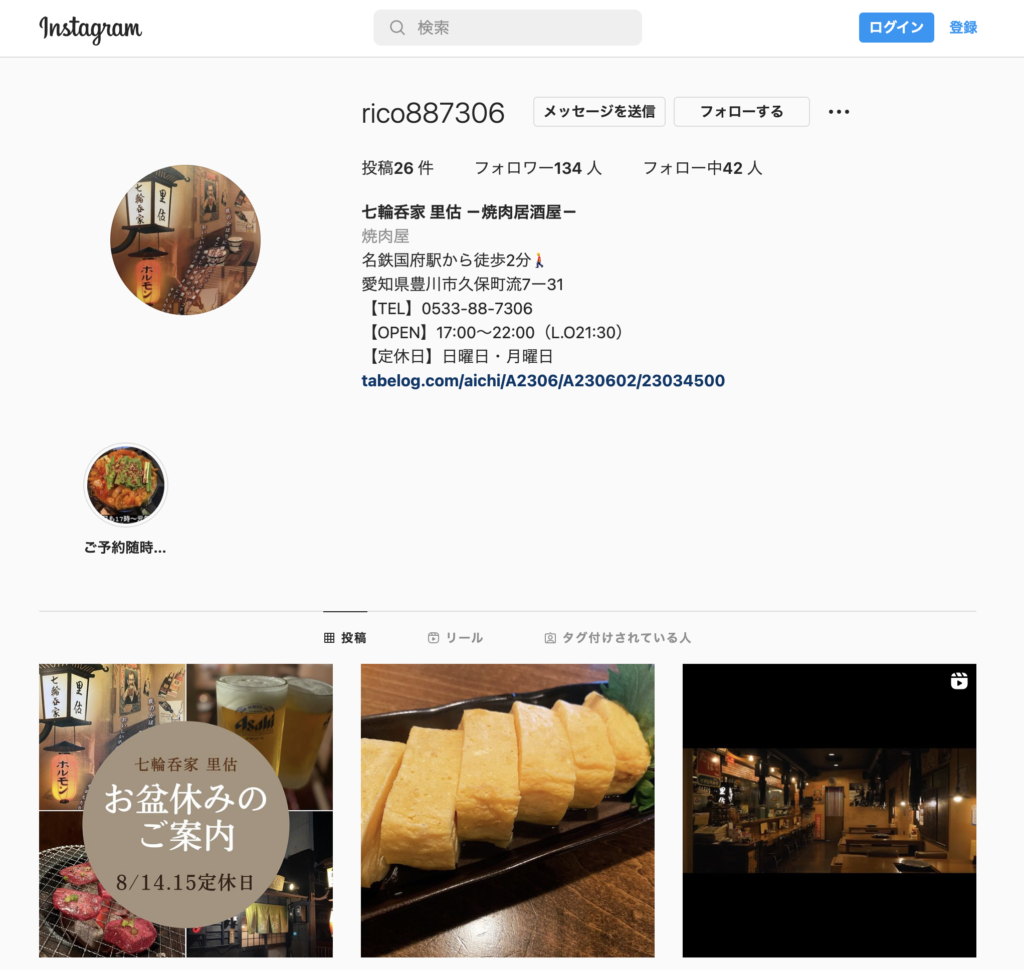Open the tabelog.com restaurant link

pos(543,380)
